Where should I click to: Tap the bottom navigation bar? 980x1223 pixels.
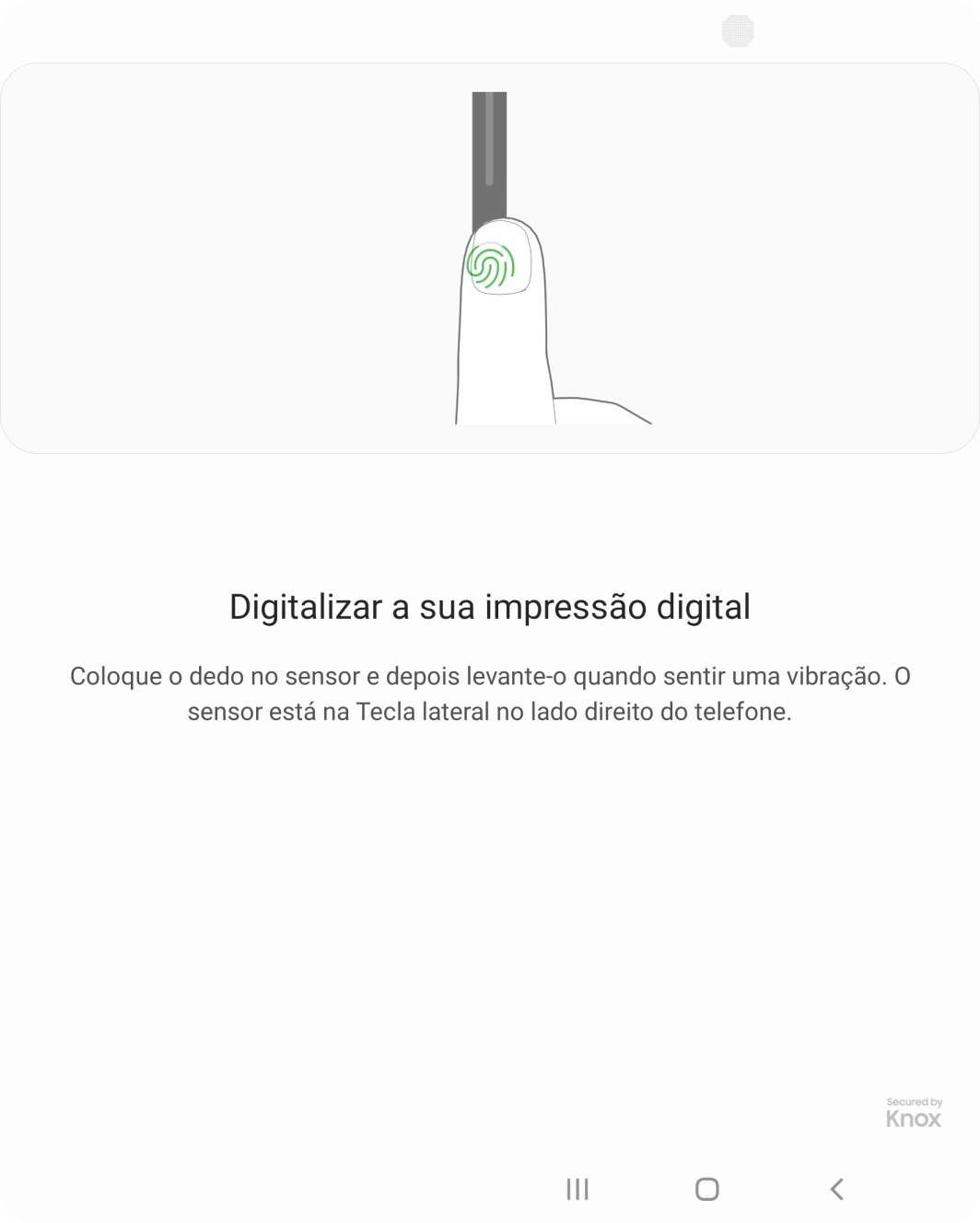490,1189
